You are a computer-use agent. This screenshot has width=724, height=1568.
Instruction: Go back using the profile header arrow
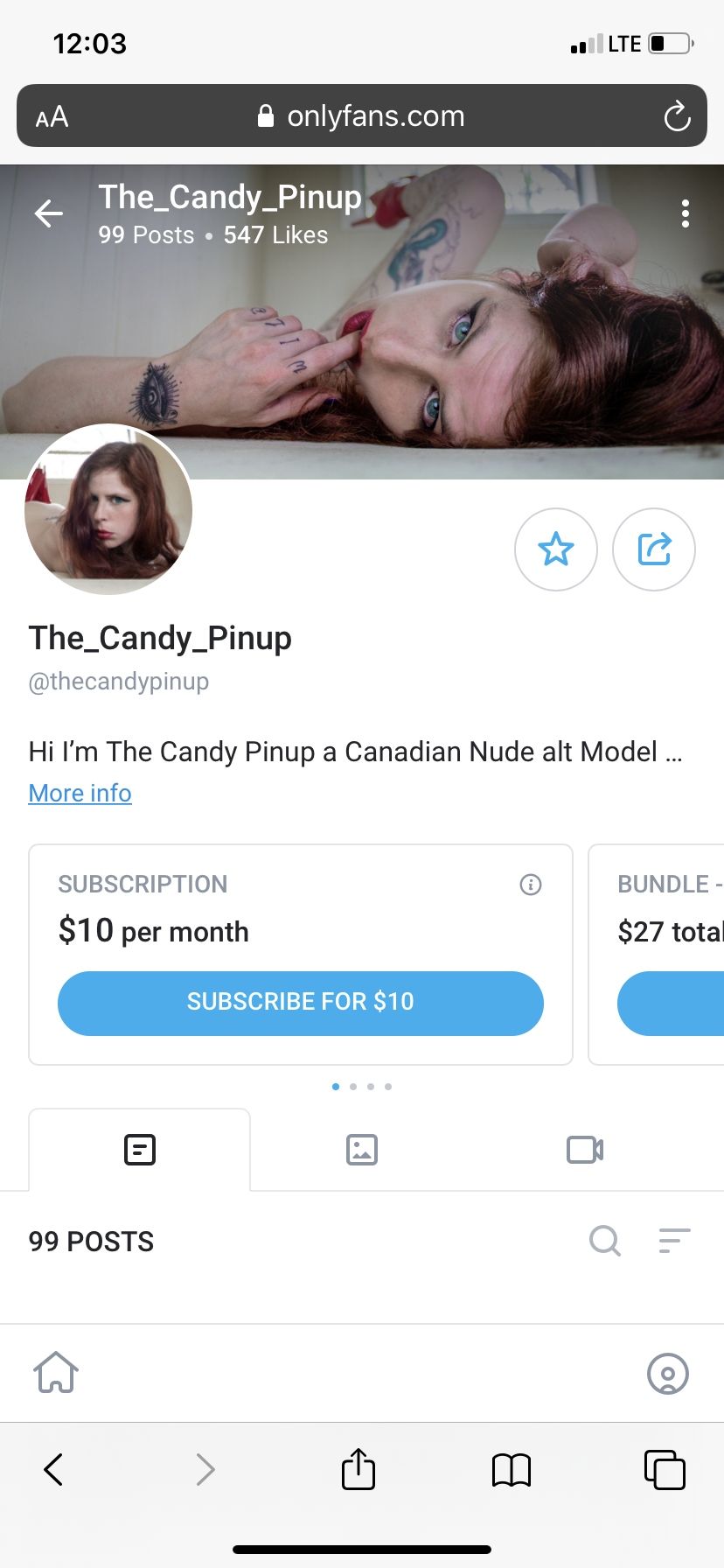[x=49, y=213]
